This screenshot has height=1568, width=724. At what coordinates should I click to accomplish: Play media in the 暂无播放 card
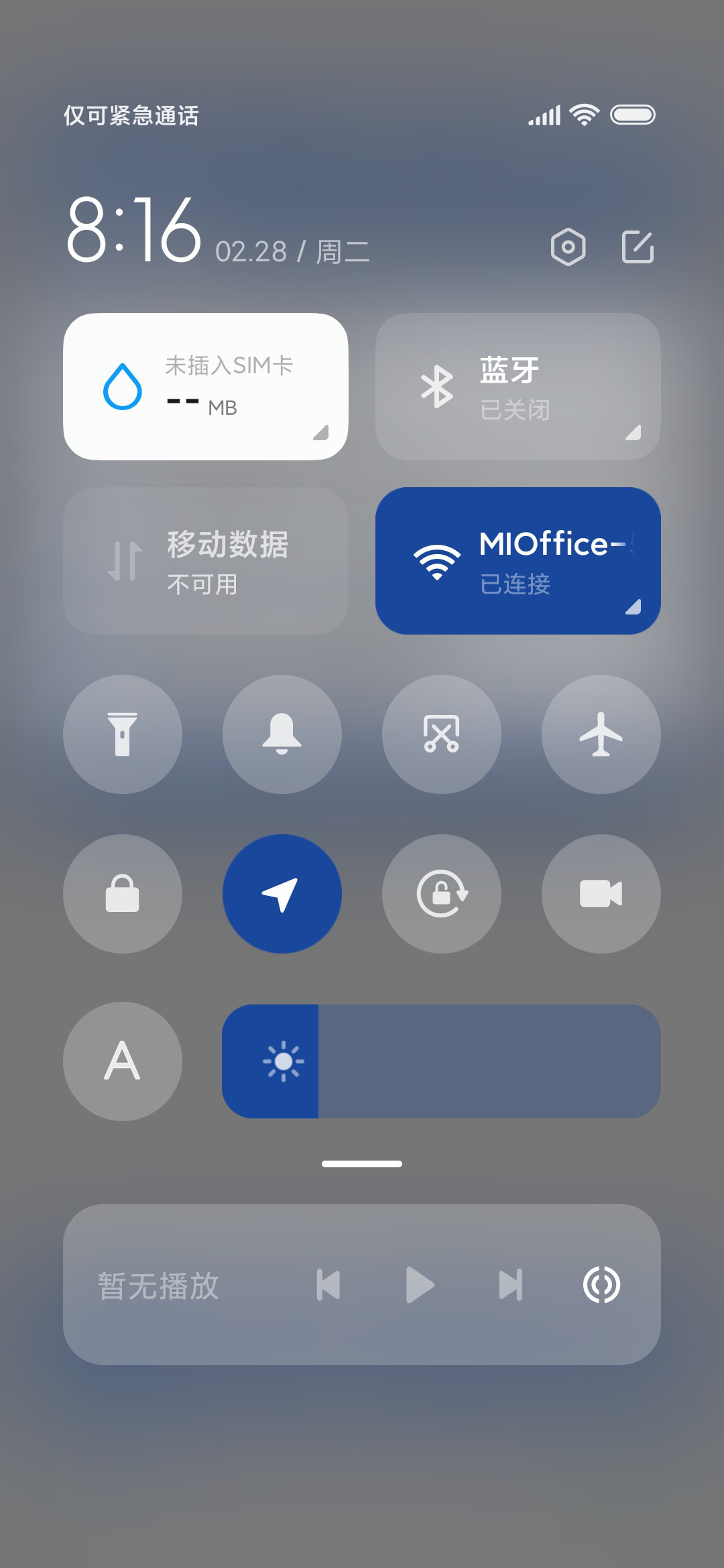pos(420,1285)
